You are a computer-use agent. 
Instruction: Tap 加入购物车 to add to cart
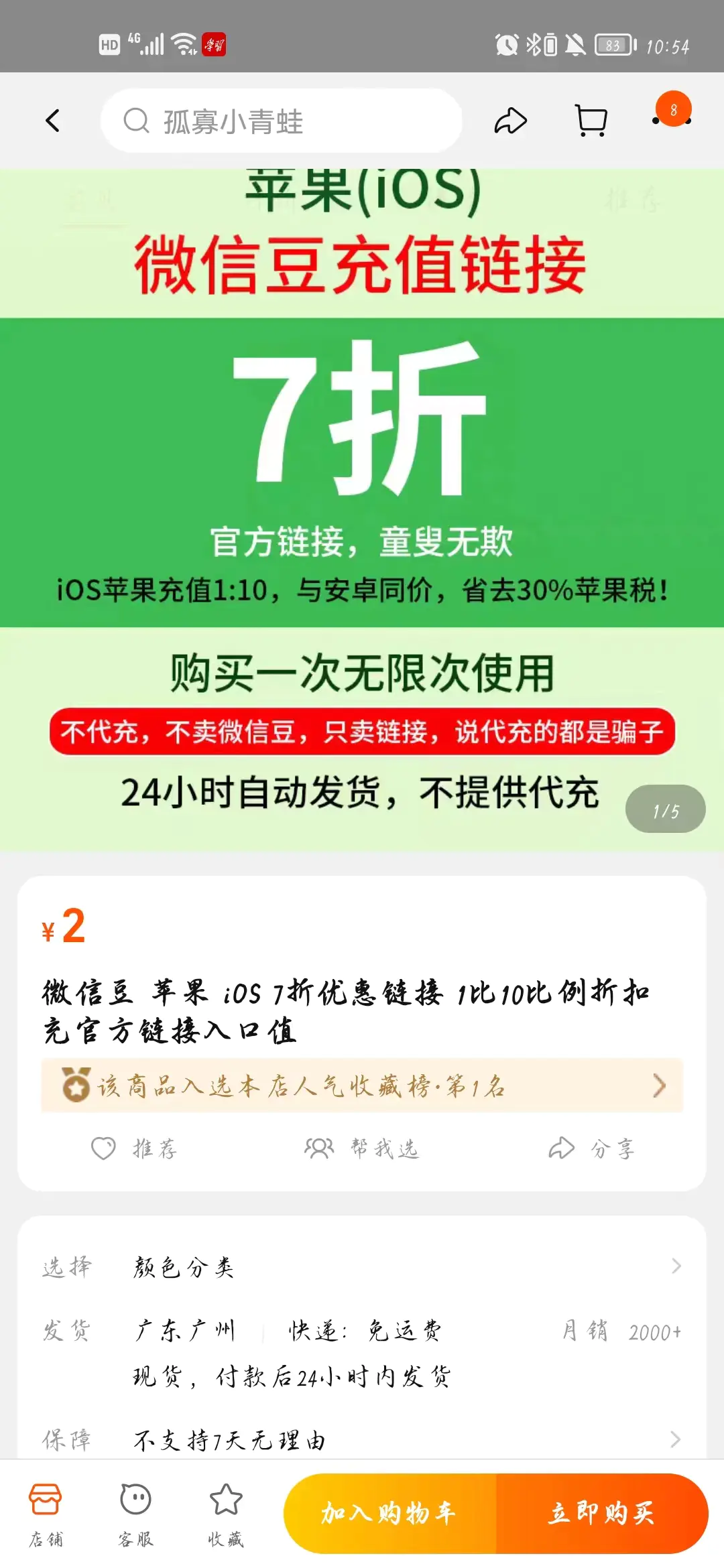click(390, 1513)
